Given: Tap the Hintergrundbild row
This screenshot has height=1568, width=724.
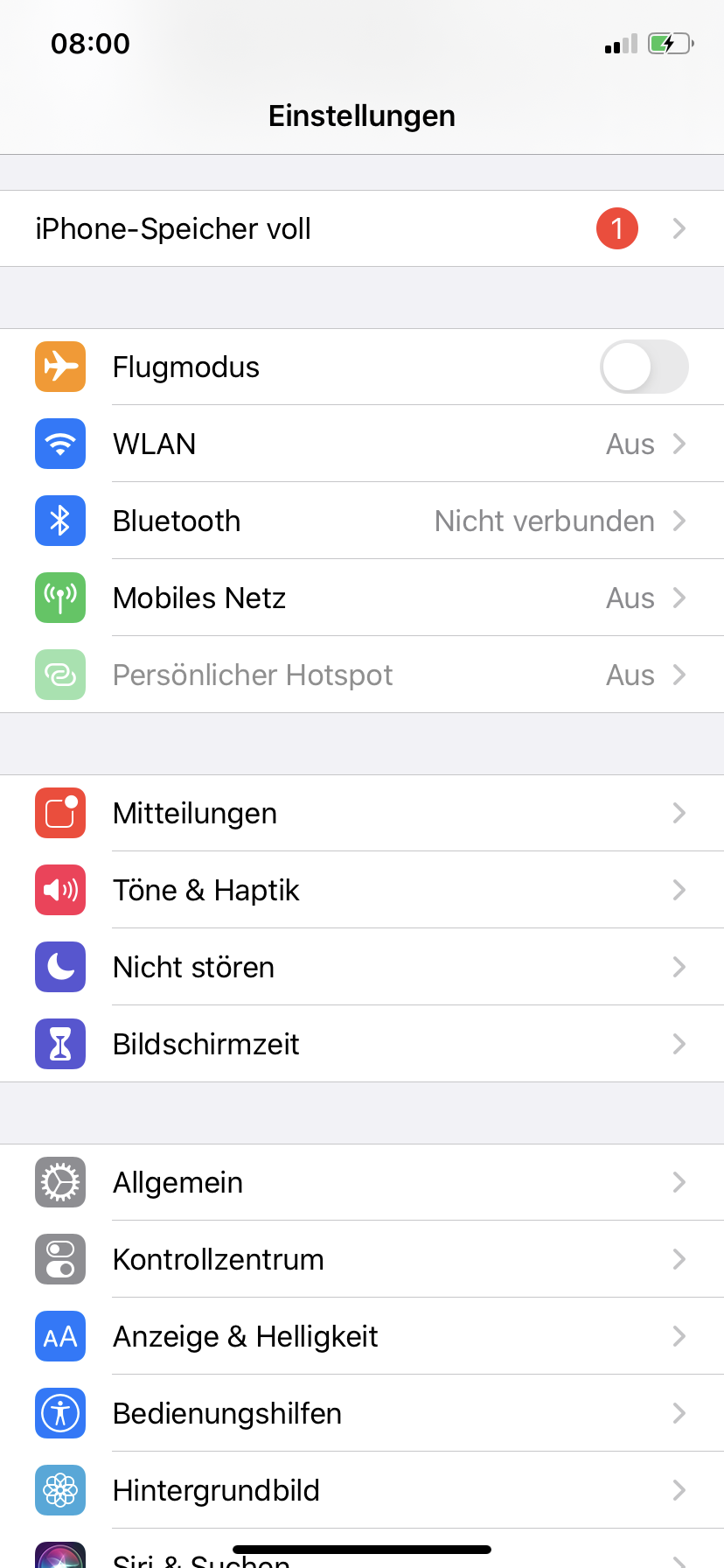Looking at the screenshot, I should tap(362, 1490).
